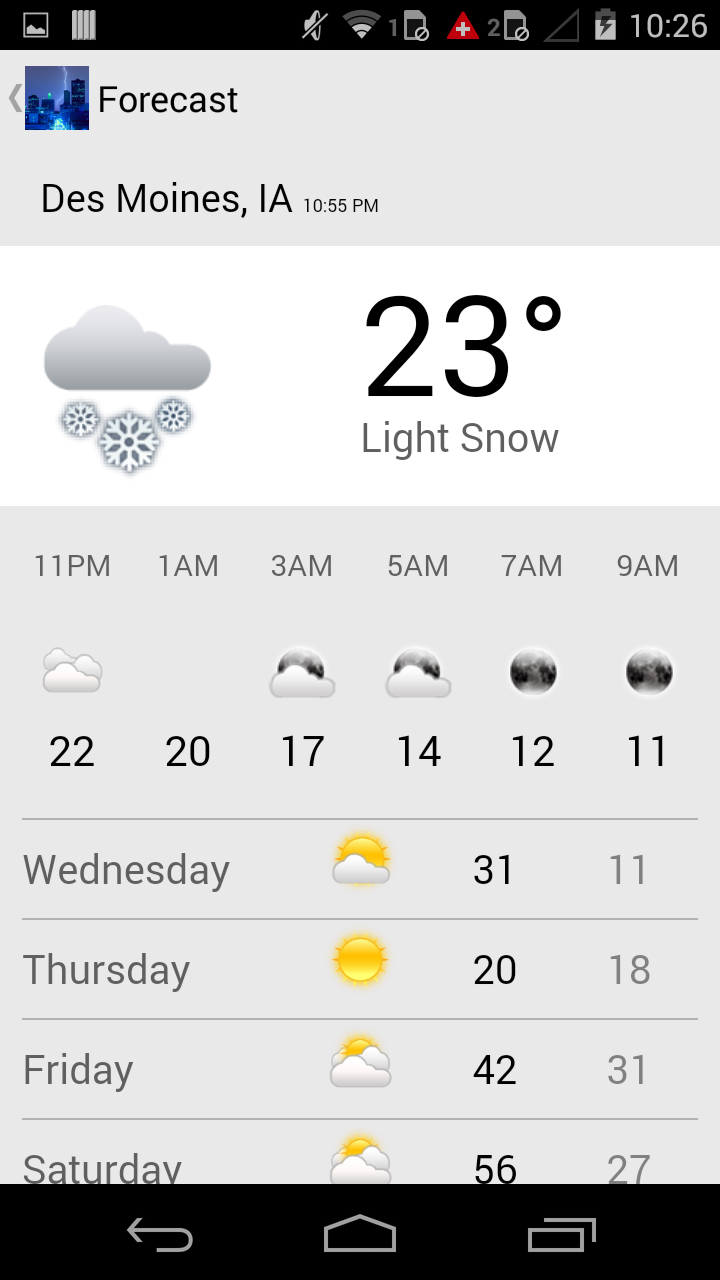Viewport: 720px width, 1280px height.
Task: Tap the 3AM cloudy moon icon
Action: [301, 670]
